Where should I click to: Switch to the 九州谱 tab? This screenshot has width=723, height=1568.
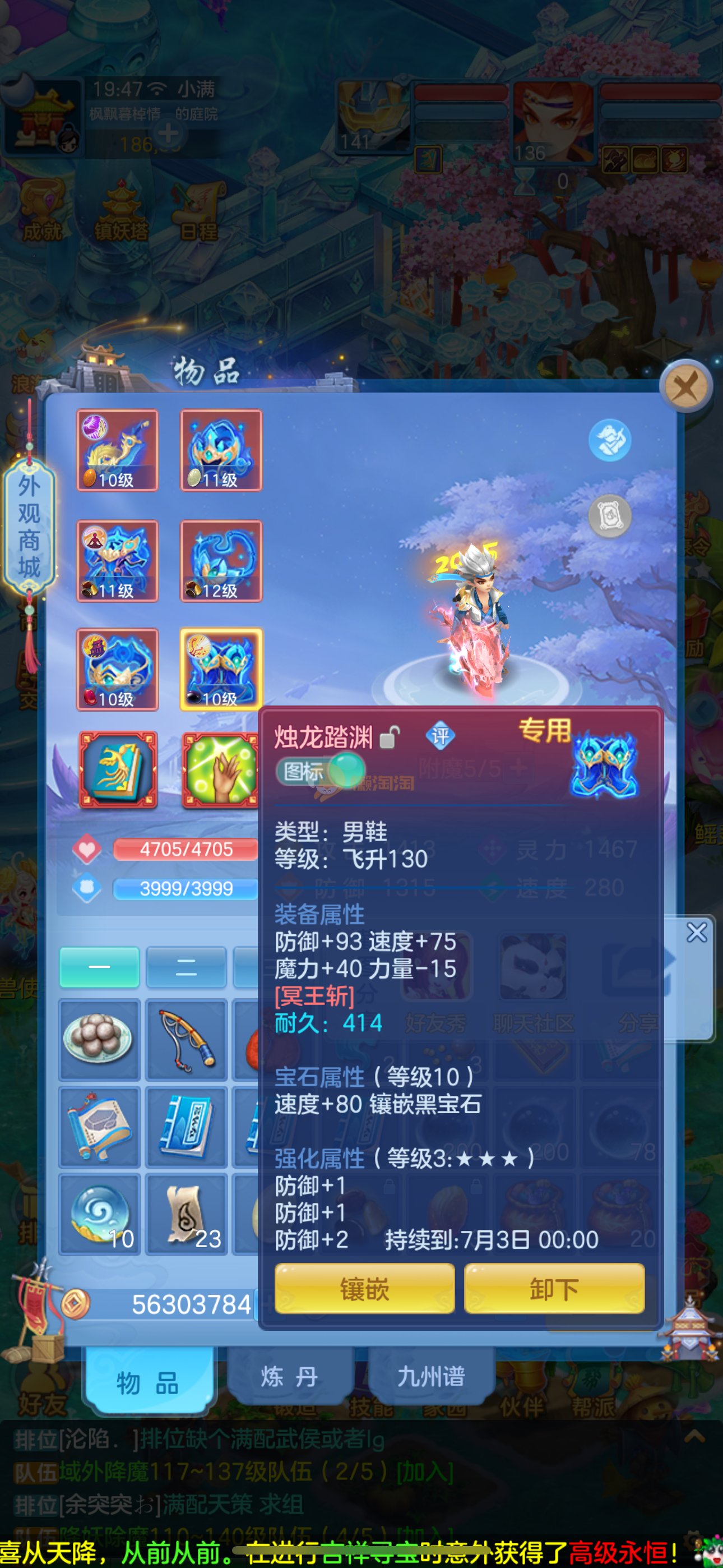click(x=431, y=1377)
